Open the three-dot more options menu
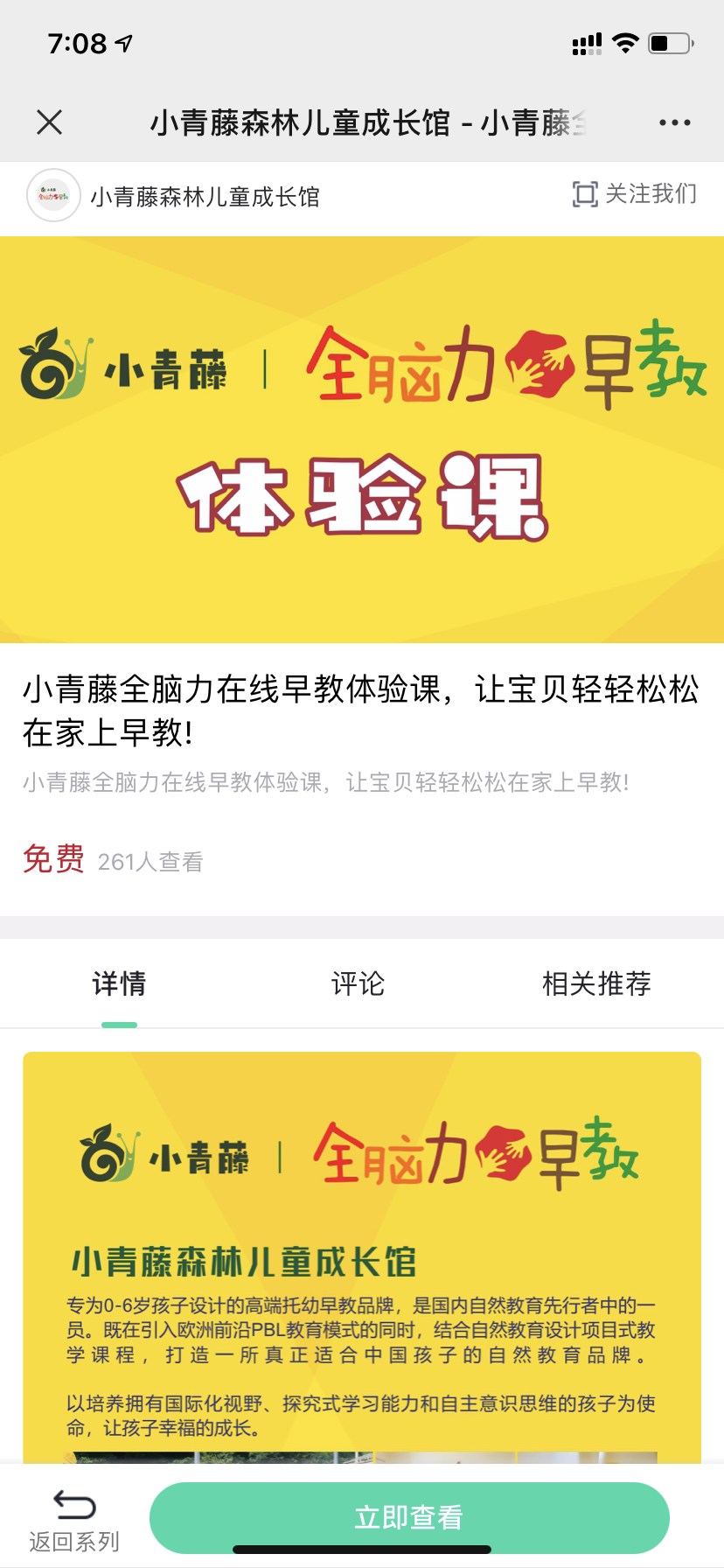 (x=674, y=122)
